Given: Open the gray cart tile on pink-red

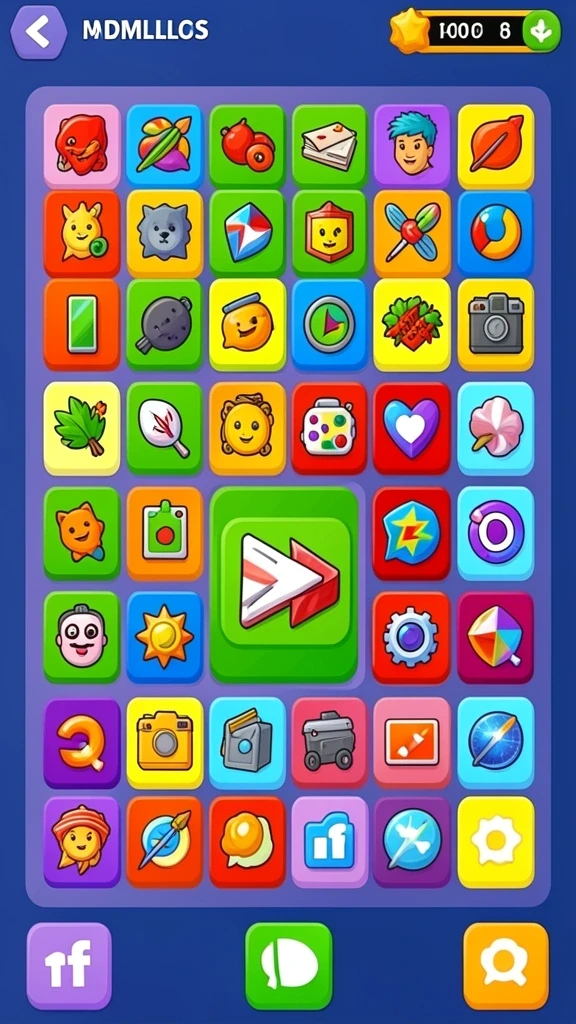Looking at the screenshot, I should point(329,743).
